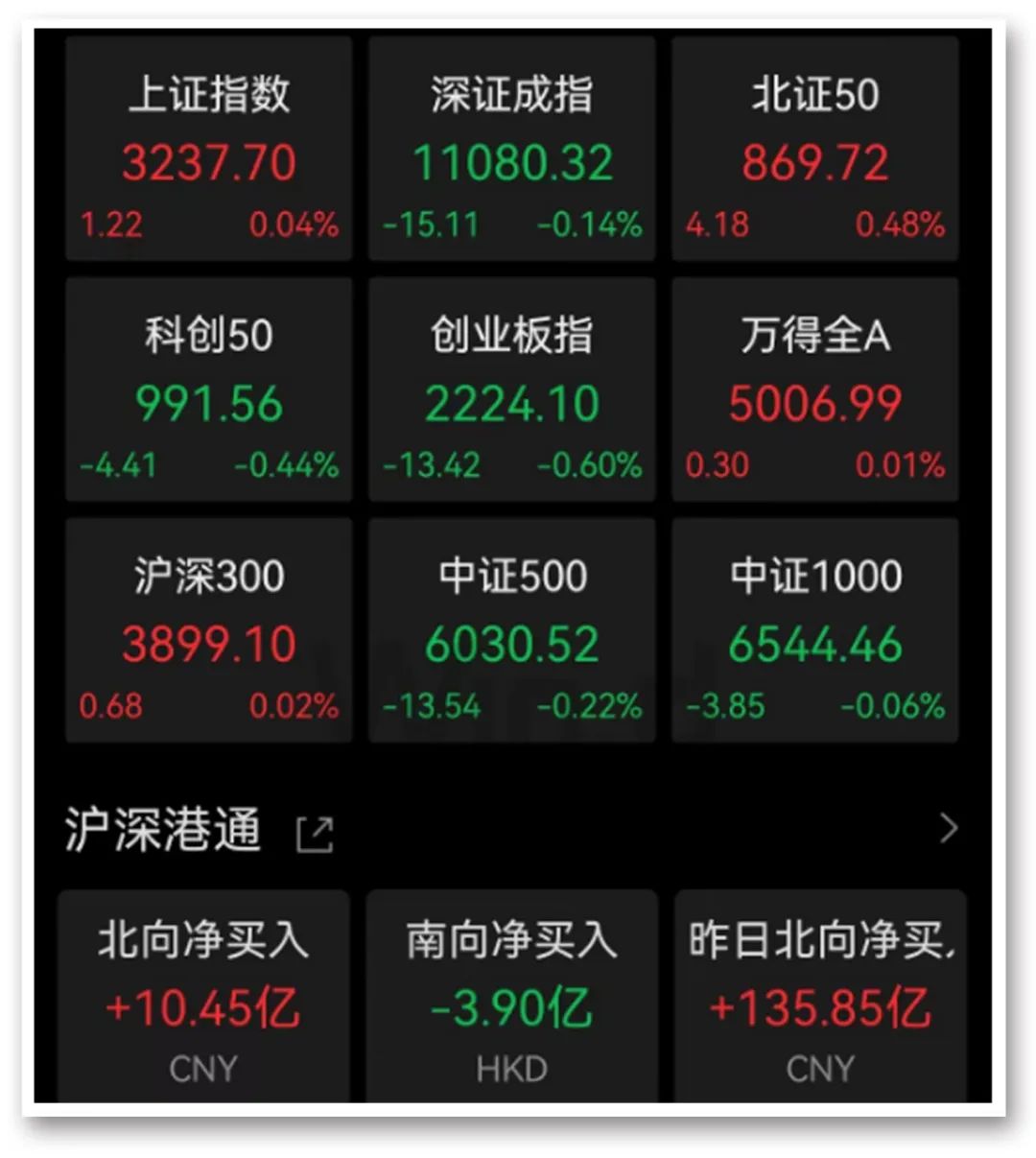
Task: Select the 中证500 index tile
Action: tap(511, 628)
